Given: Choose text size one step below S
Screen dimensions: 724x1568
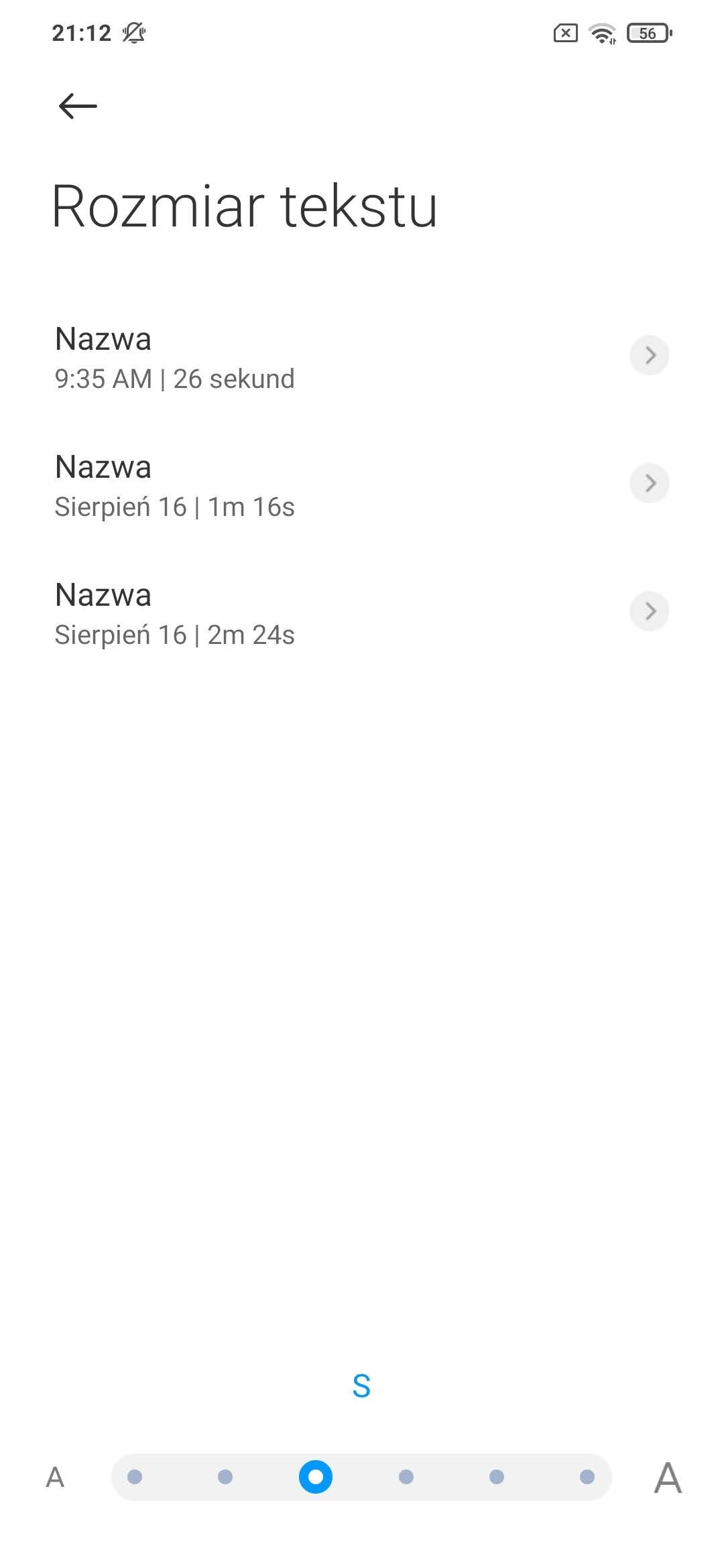Looking at the screenshot, I should pos(225,1477).
